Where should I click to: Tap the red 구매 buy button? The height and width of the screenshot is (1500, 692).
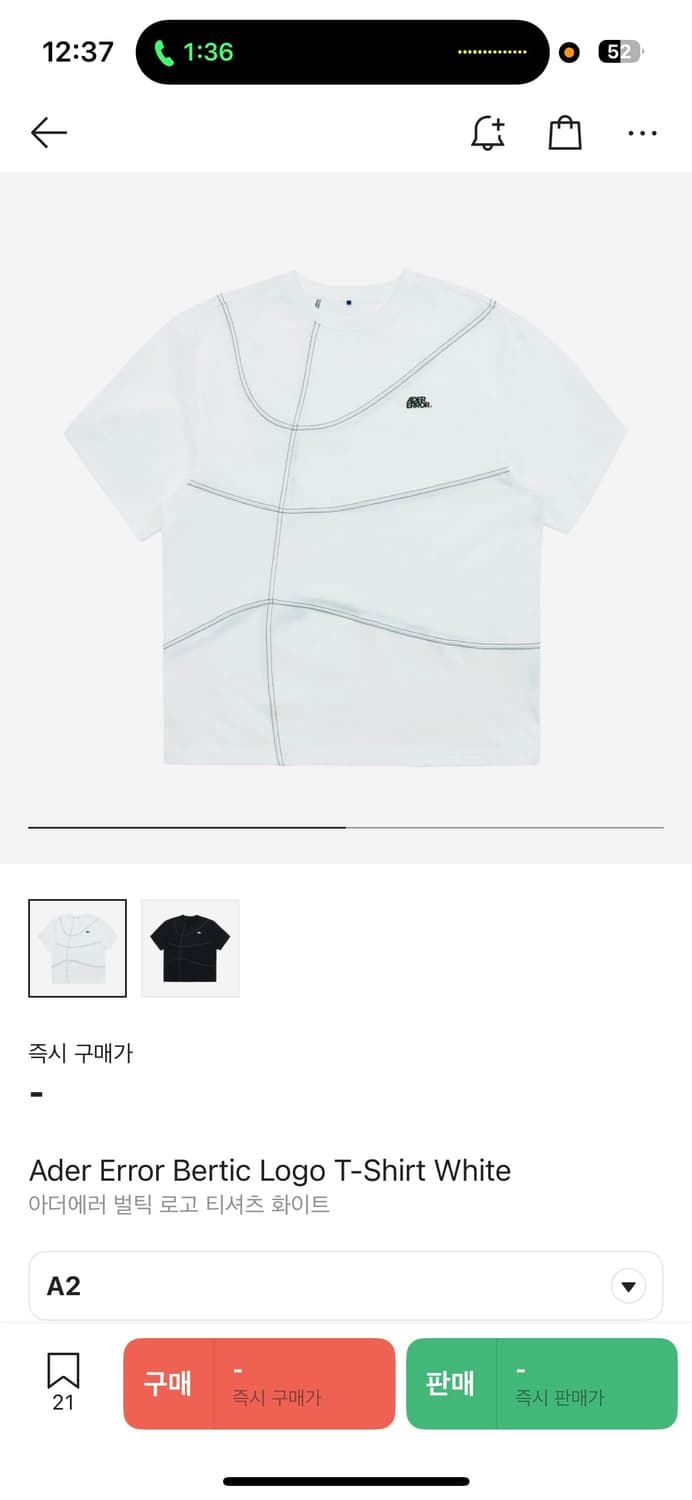pyautogui.click(x=259, y=1384)
